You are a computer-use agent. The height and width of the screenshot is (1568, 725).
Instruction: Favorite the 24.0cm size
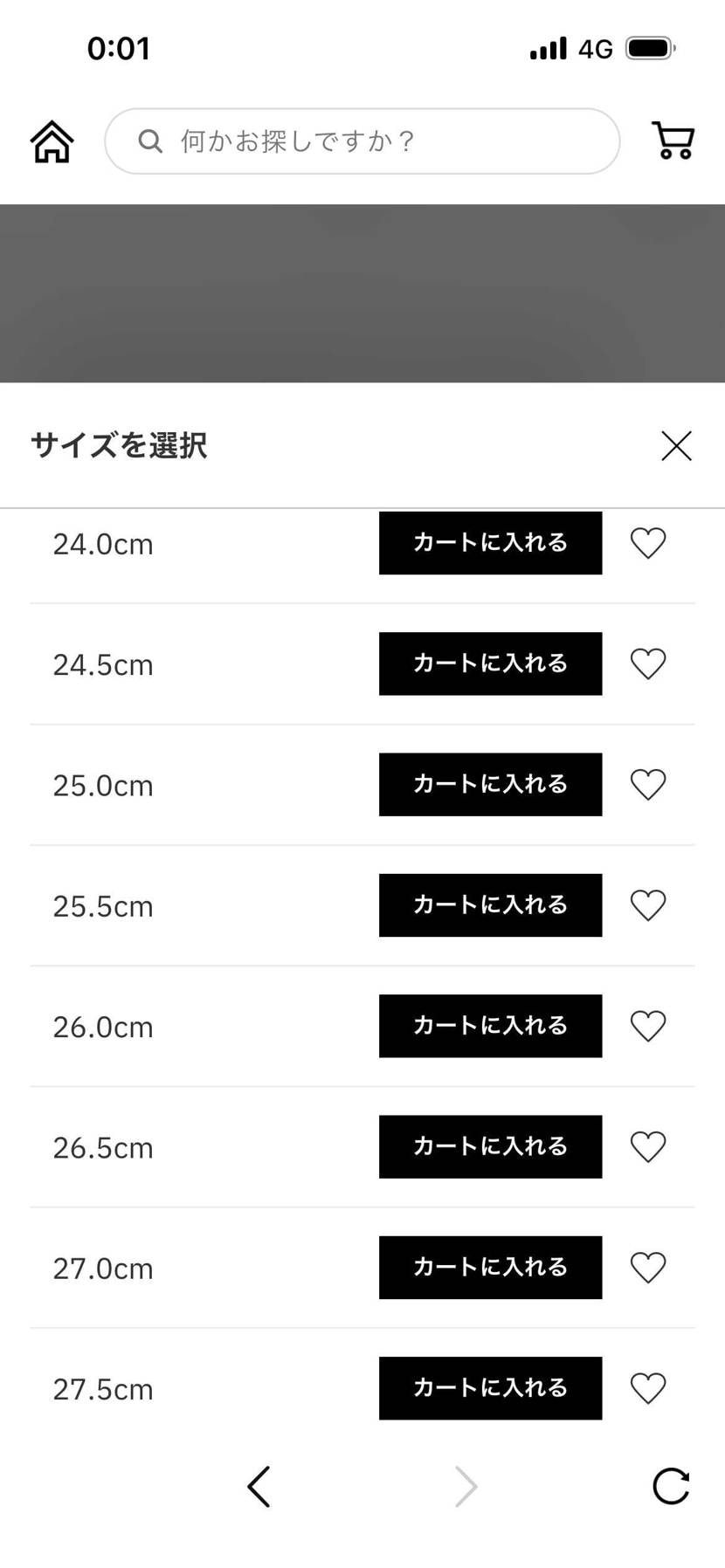click(x=648, y=543)
